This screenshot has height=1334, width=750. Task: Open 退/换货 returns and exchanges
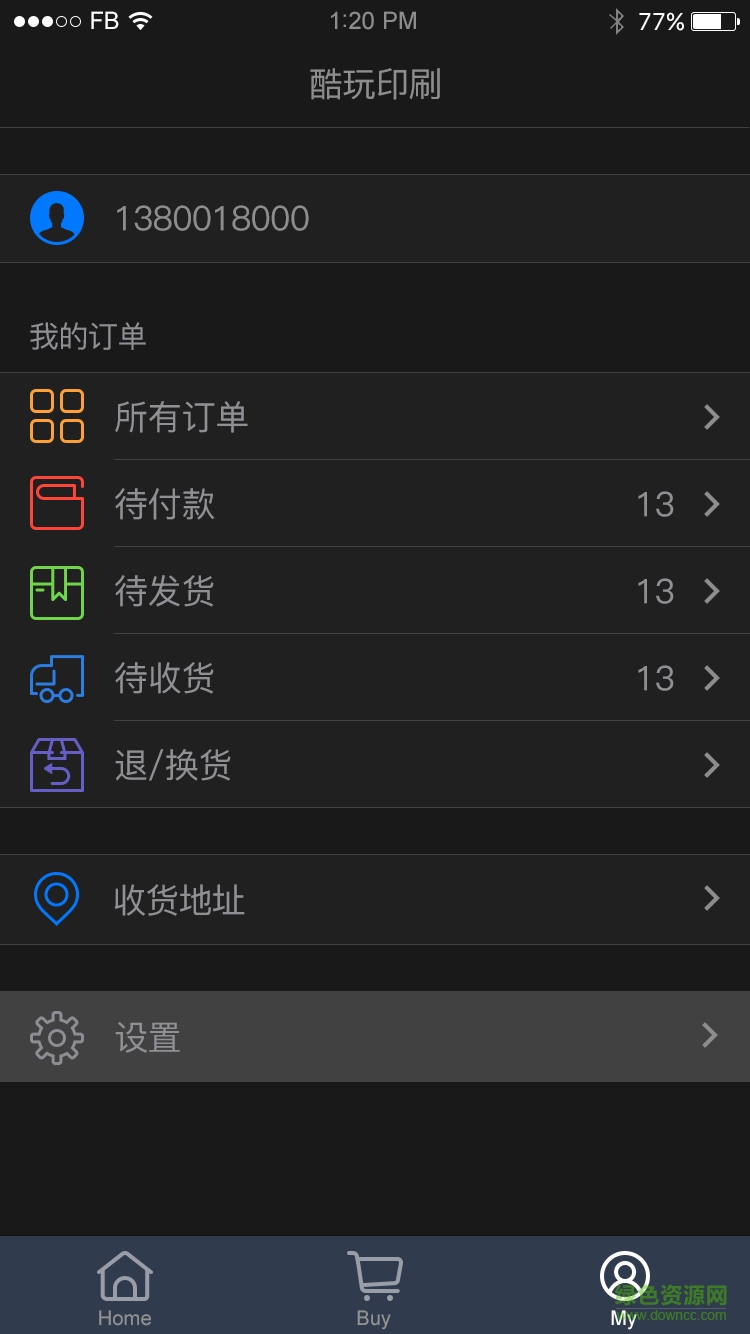click(x=375, y=764)
